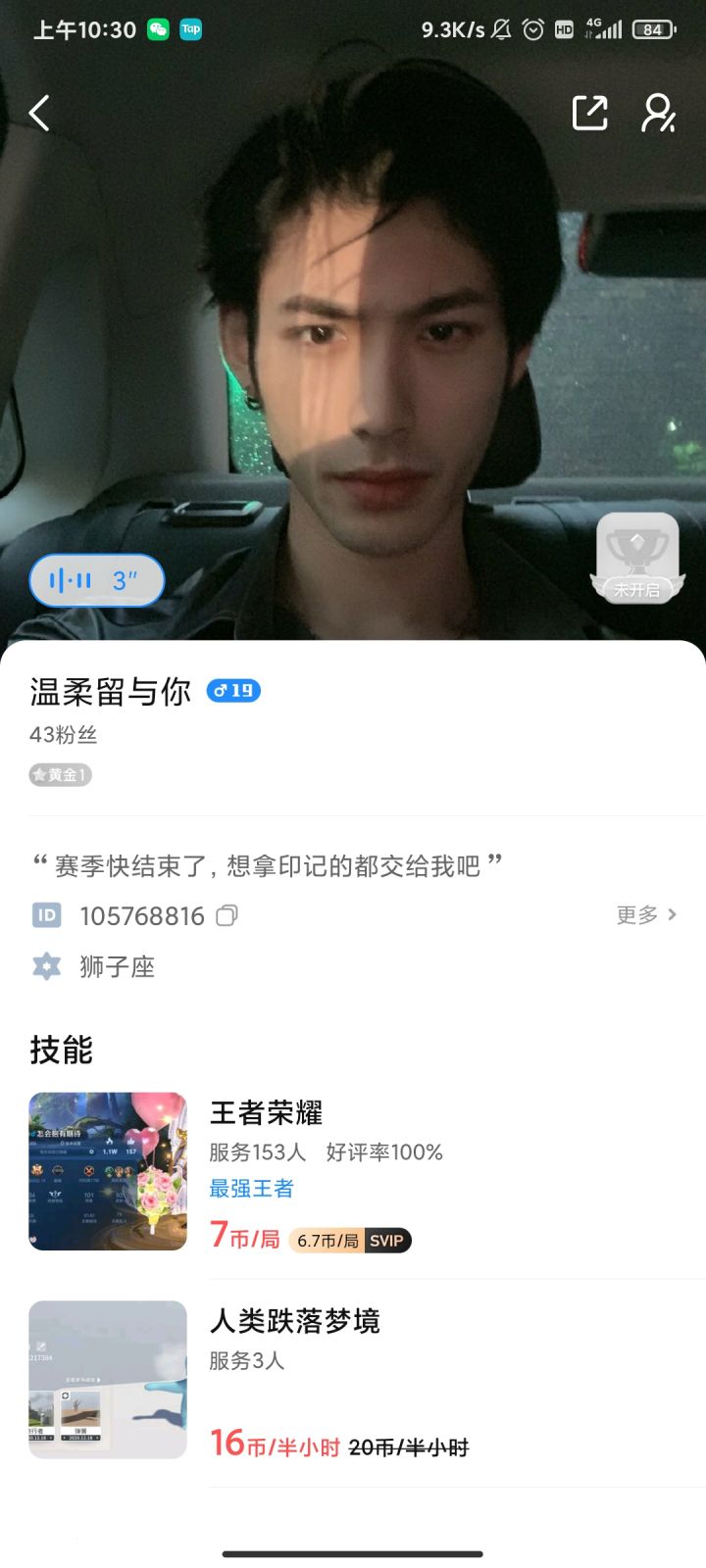This screenshot has height=1568, width=706.
Task: Go back with the arrow icon
Action: point(39,113)
